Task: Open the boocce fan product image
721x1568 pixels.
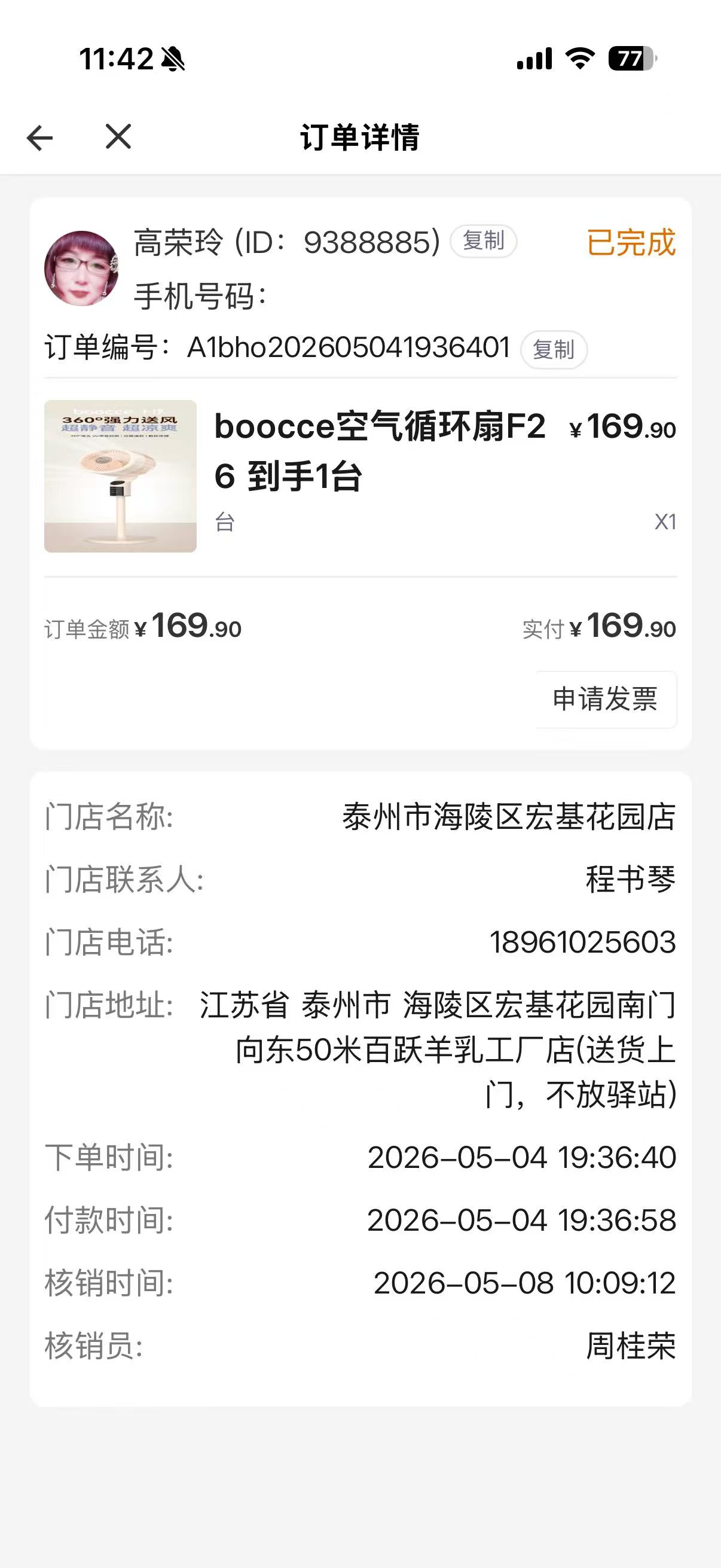Action: [x=121, y=476]
